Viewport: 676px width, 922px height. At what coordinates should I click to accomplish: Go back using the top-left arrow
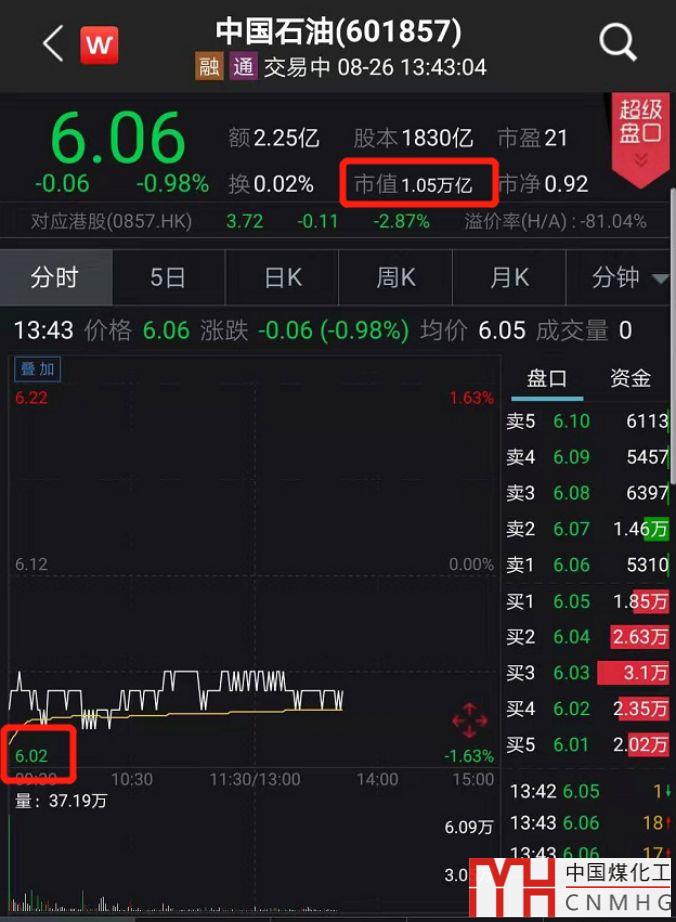coord(53,43)
